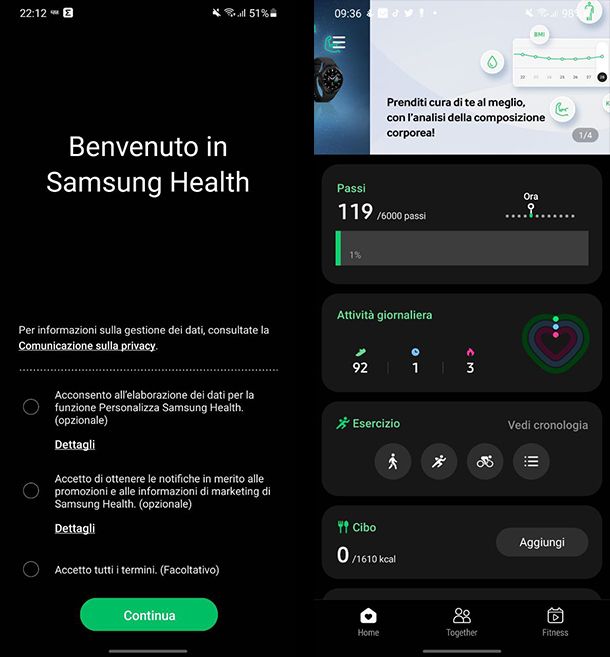Open the Attività giornaliera card
This screenshot has width=610, height=657.
[x=461, y=342]
